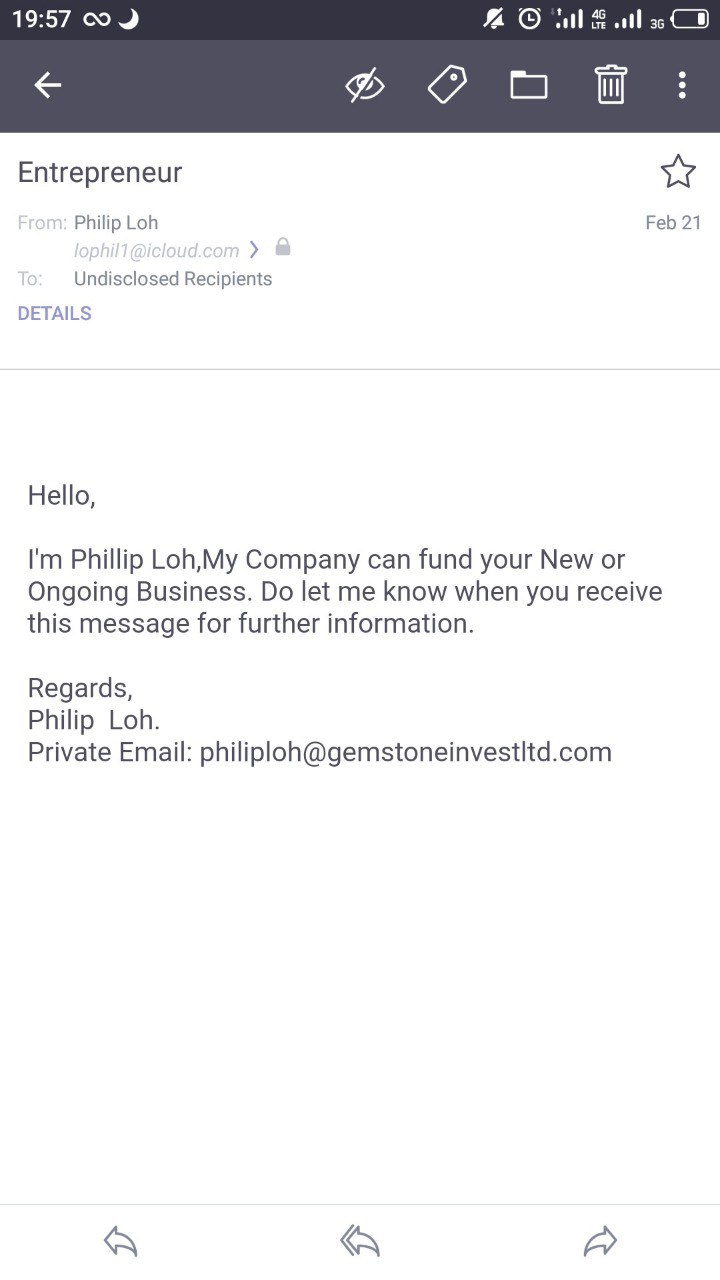Image resolution: width=720 pixels, height=1280 pixels.
Task: Open the overflow menu
Action: (x=682, y=86)
